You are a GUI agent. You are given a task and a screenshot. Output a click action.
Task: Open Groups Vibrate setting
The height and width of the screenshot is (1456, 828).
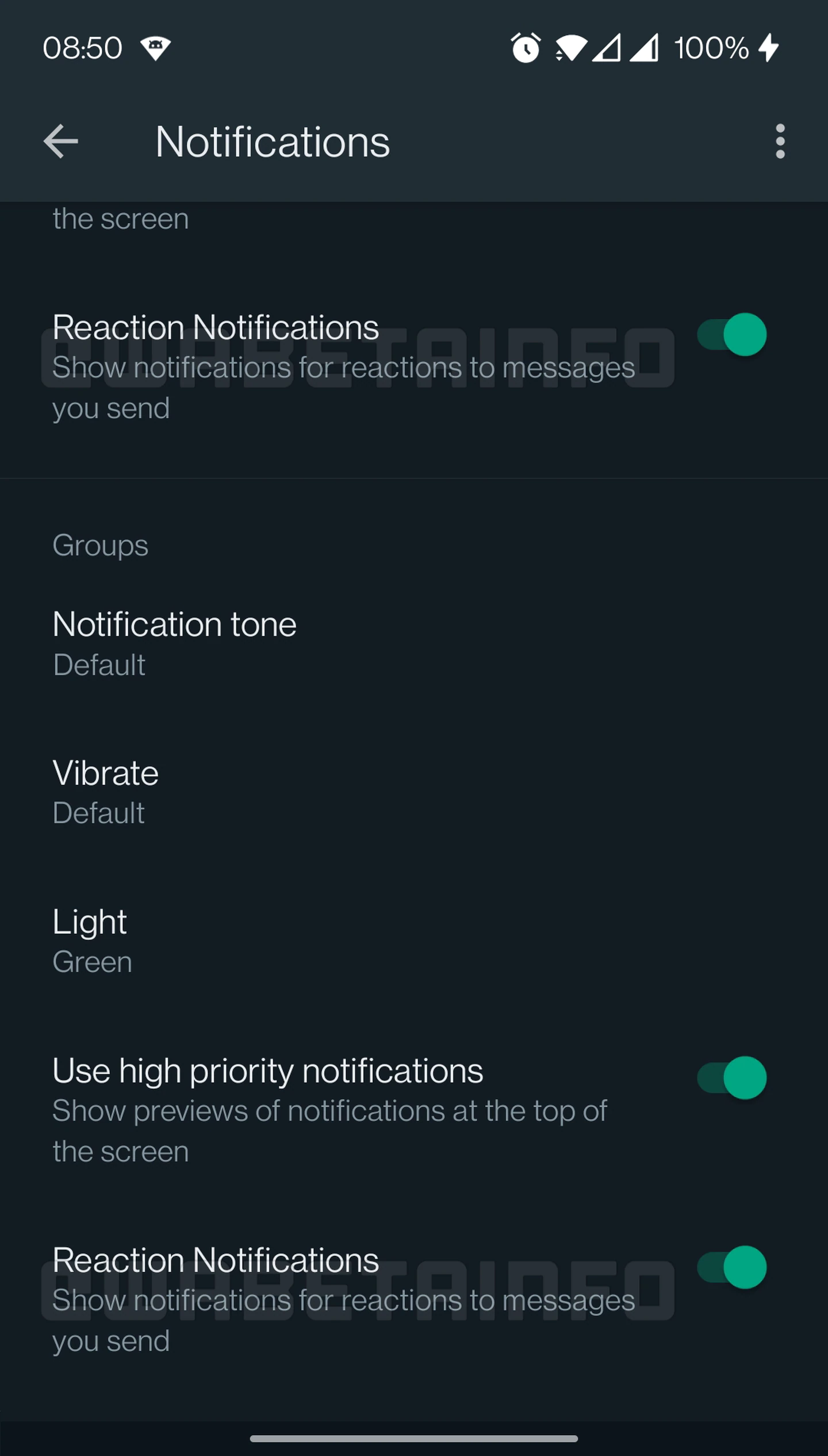[106, 792]
